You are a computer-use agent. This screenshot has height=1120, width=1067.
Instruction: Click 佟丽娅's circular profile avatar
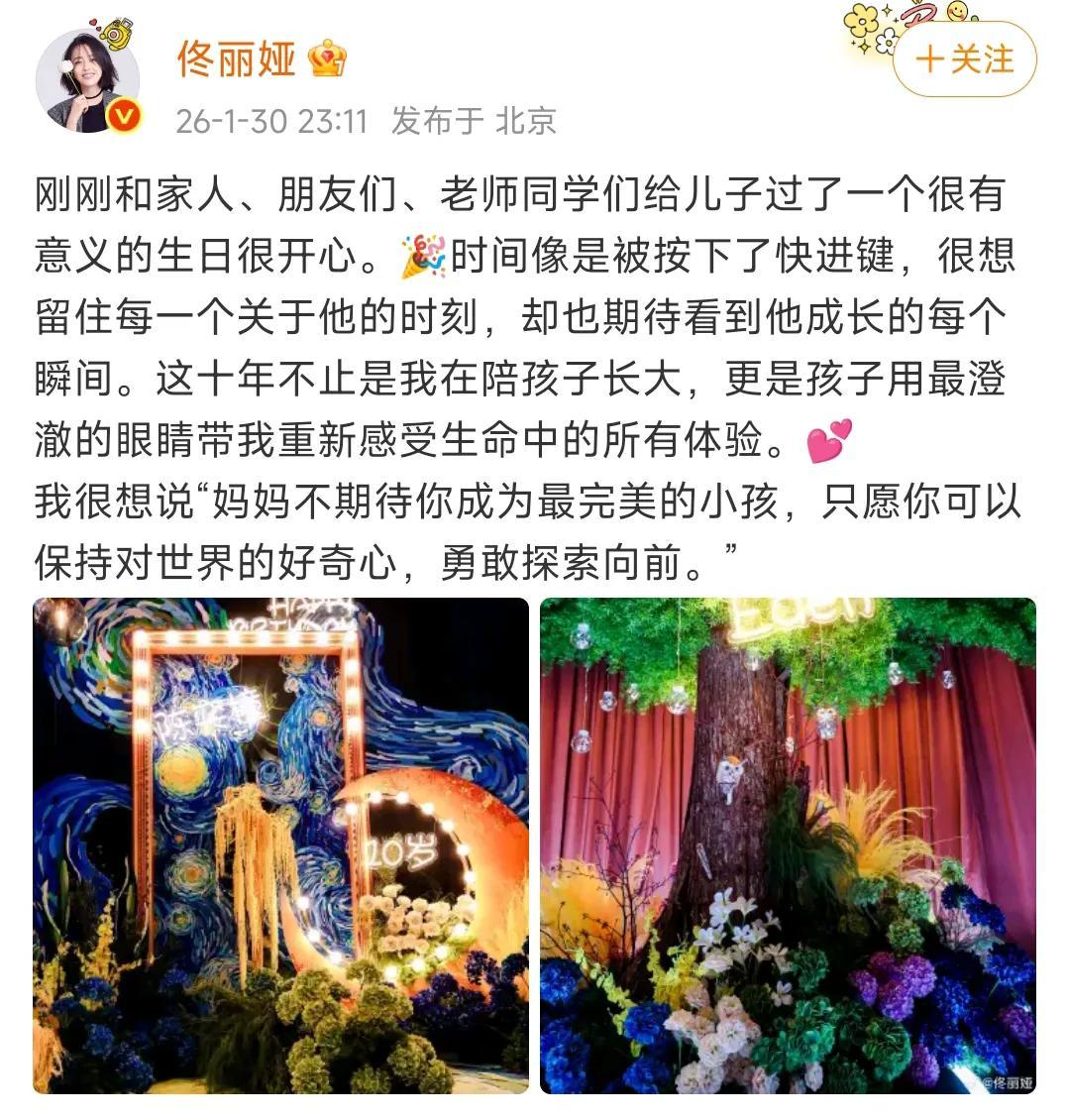pos(87,74)
